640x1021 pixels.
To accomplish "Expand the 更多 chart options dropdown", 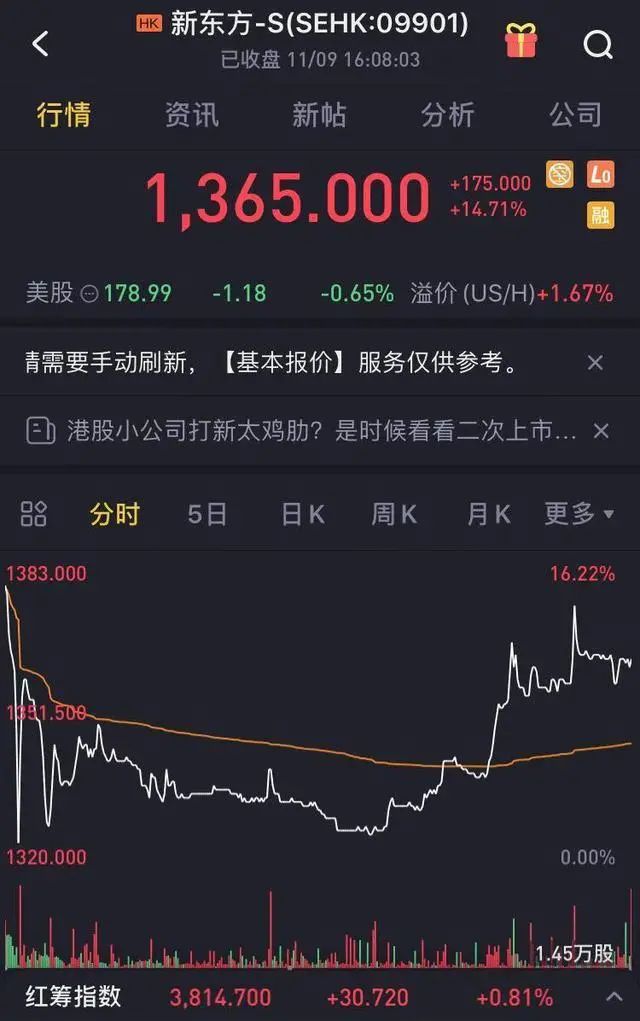I will (x=579, y=514).
